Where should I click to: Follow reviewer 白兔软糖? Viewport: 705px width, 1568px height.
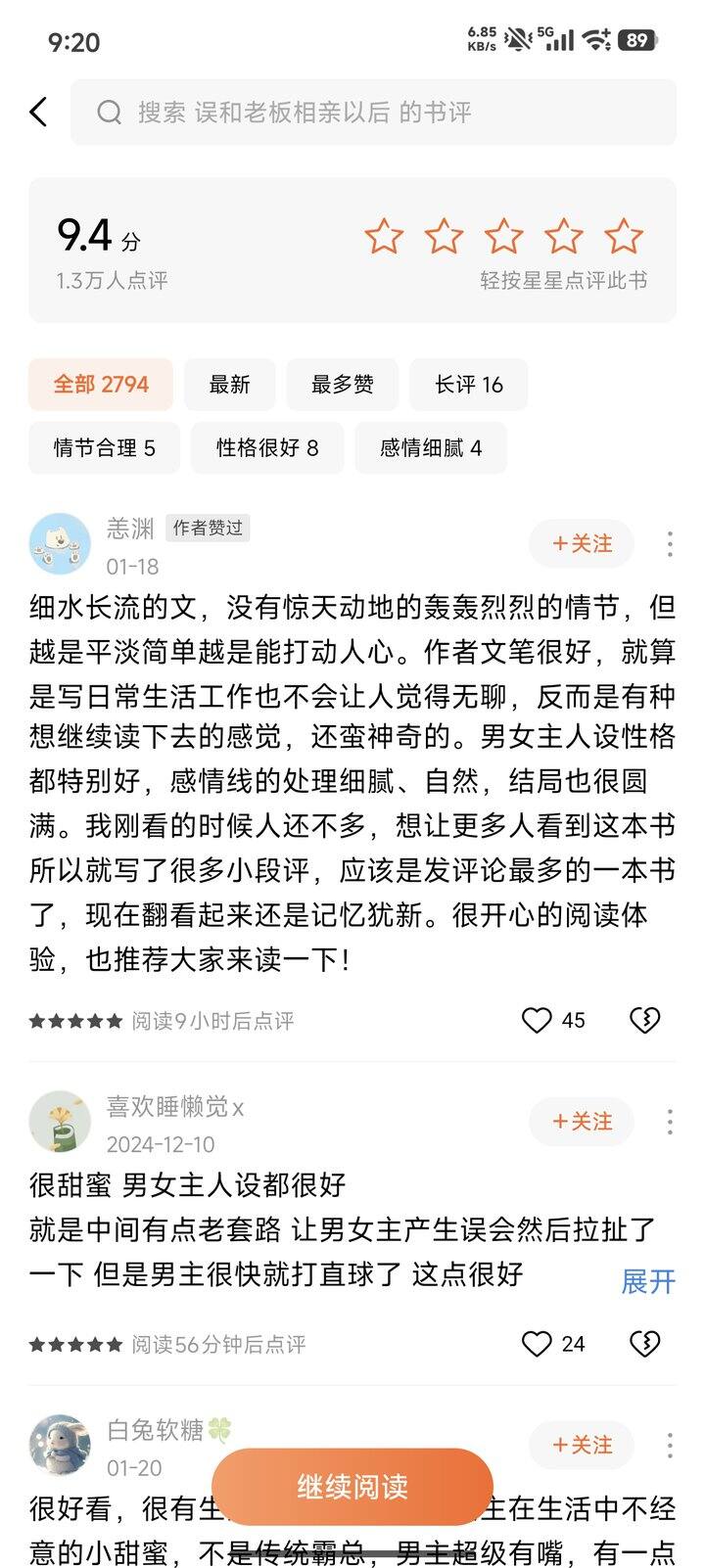pyautogui.click(x=582, y=1445)
